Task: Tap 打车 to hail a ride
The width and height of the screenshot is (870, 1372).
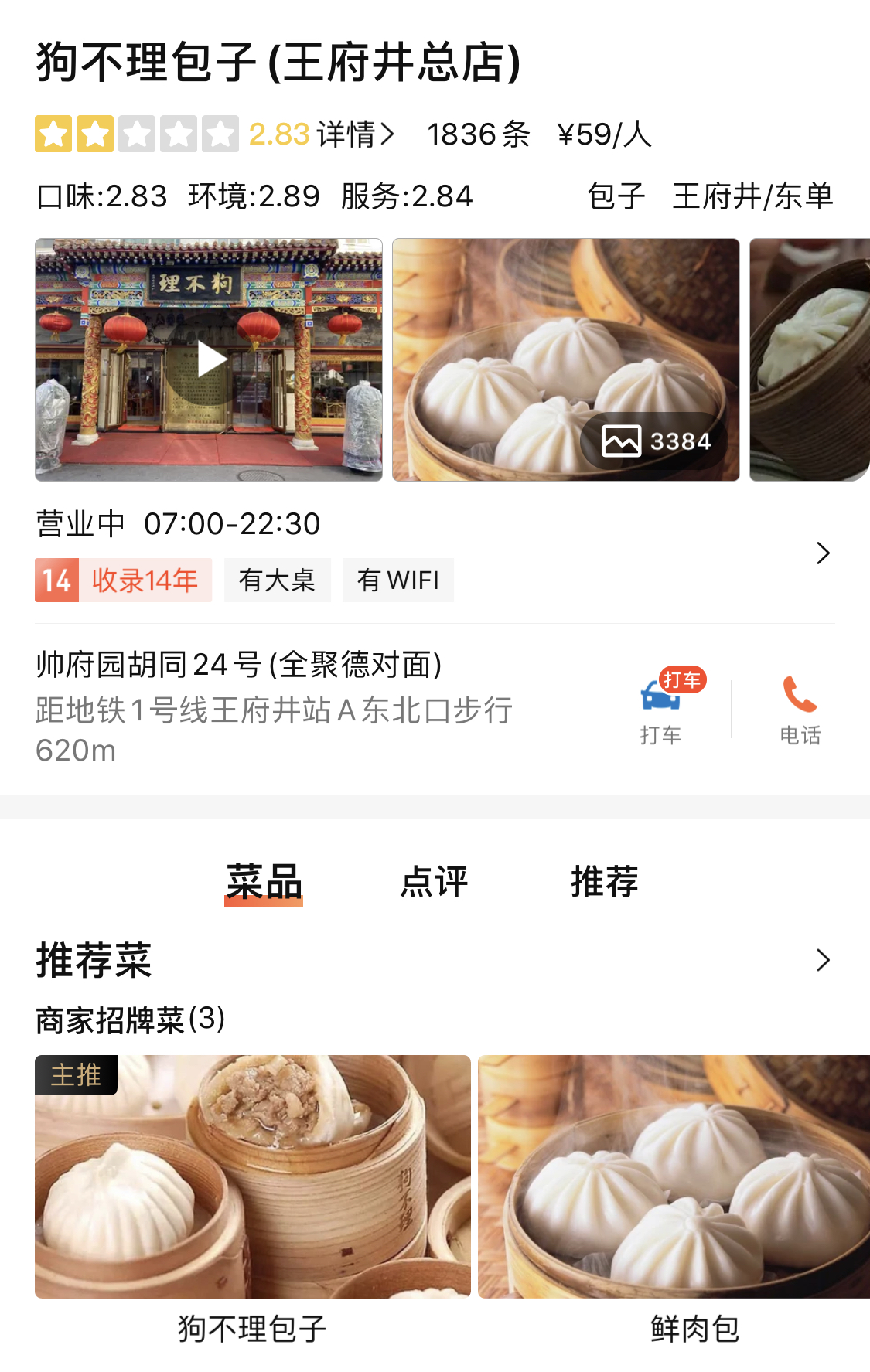Action: (661, 707)
